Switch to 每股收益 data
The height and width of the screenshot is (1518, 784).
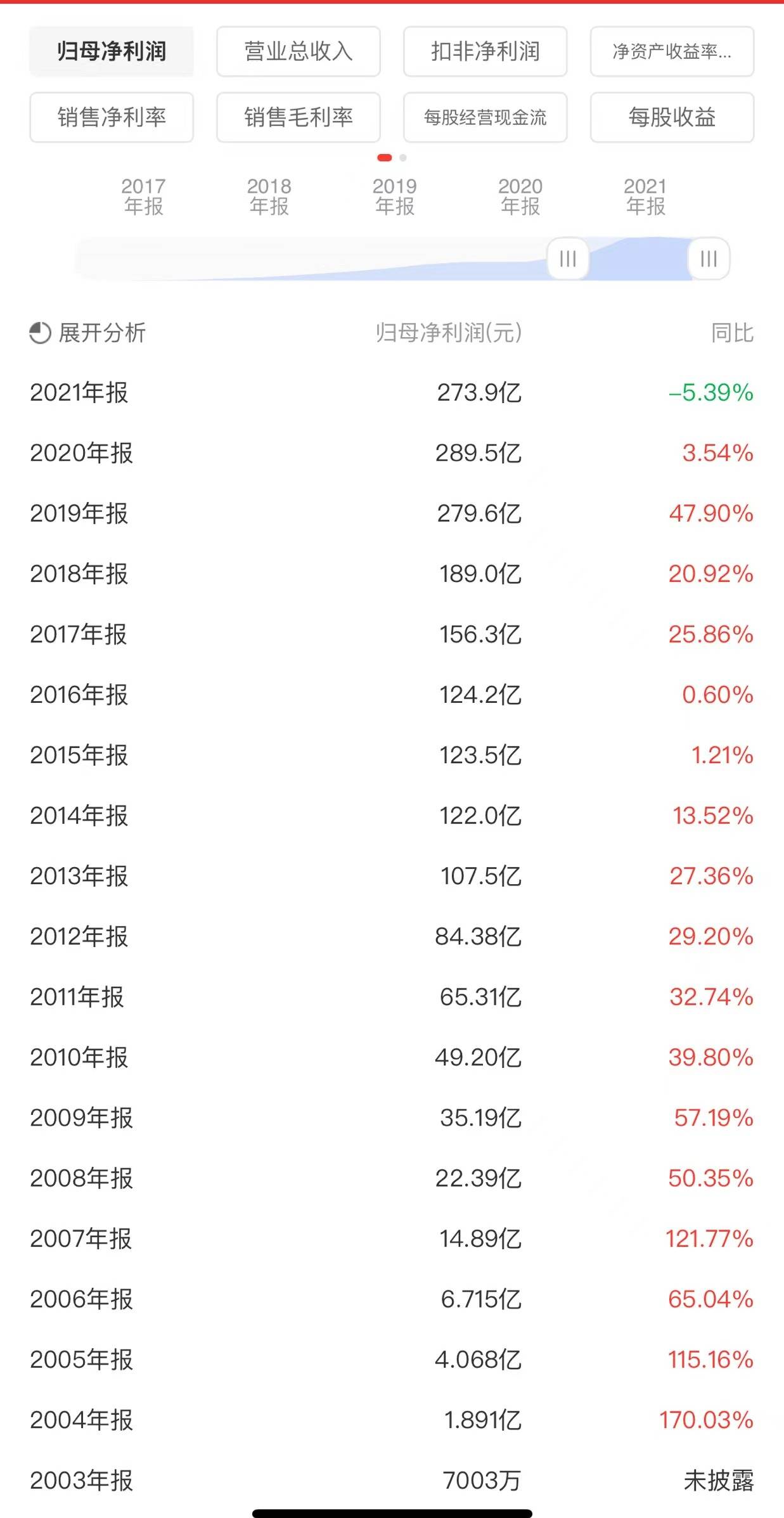(672, 117)
